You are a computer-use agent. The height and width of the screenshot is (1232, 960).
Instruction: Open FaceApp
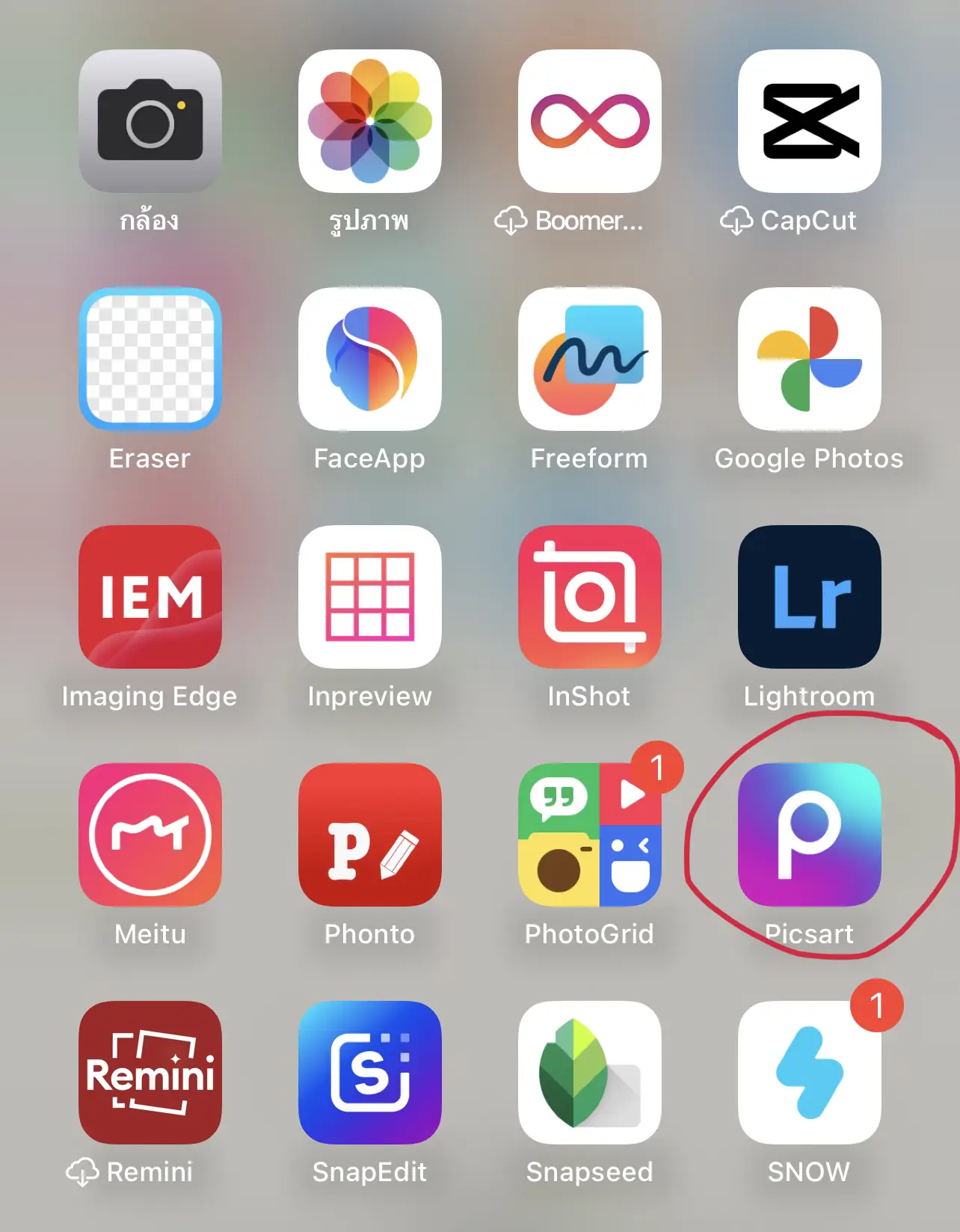click(370, 359)
